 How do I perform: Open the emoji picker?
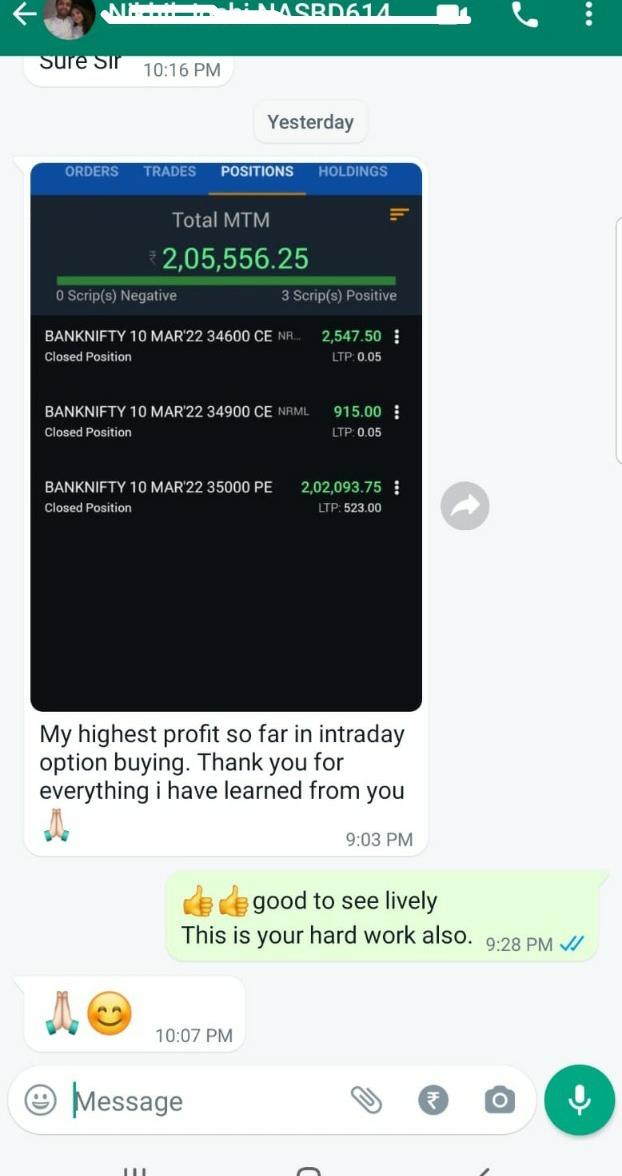pos(40,1100)
